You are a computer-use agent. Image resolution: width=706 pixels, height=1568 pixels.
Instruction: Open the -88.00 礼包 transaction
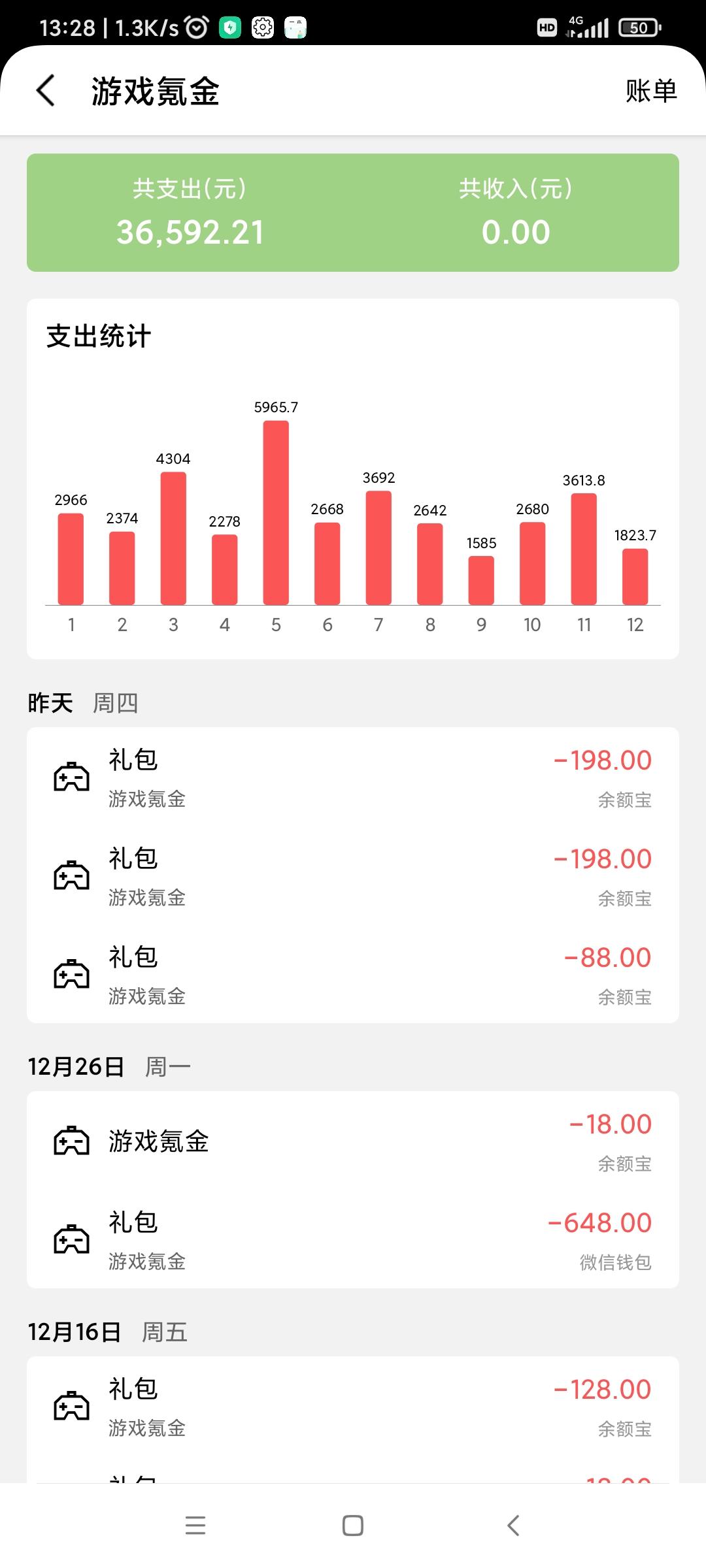pos(353,973)
